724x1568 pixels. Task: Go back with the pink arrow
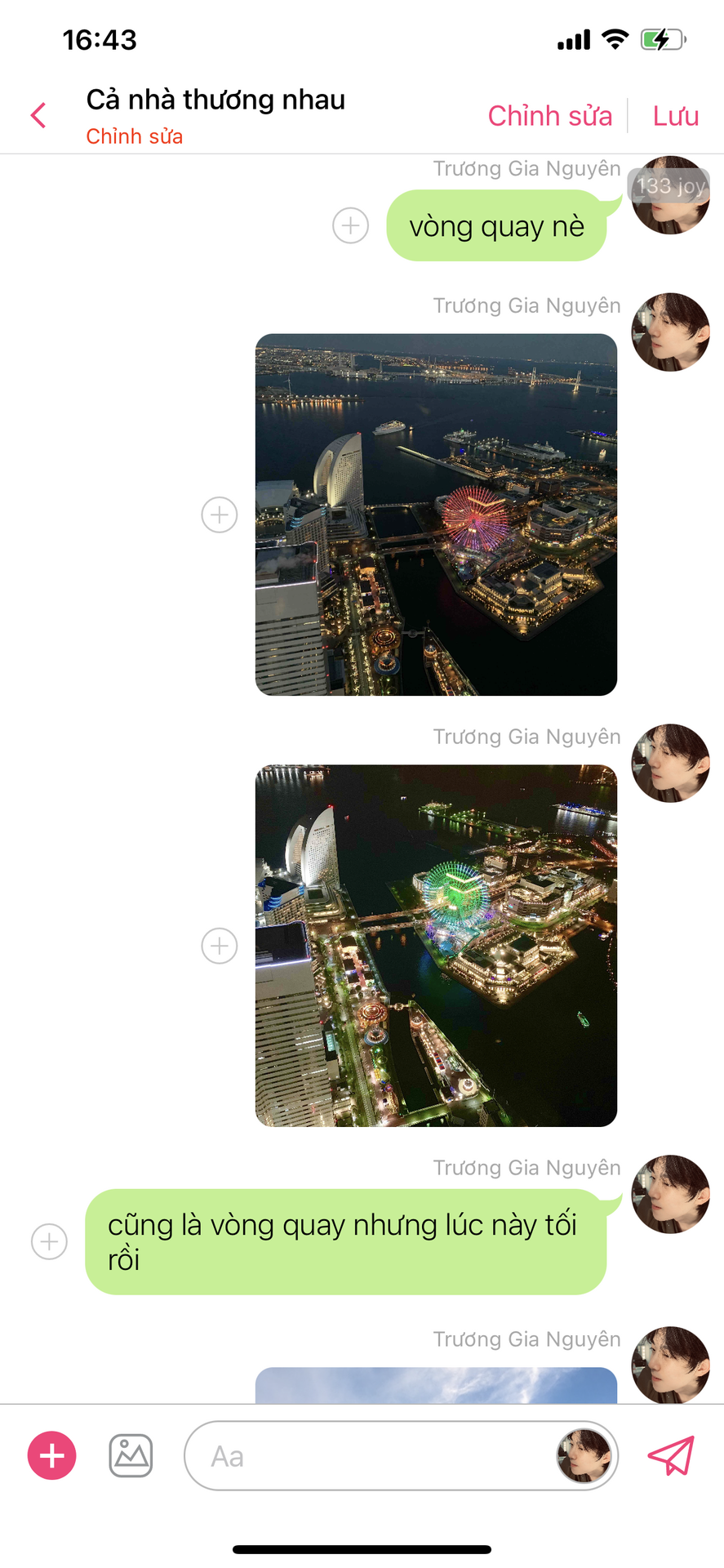38,115
